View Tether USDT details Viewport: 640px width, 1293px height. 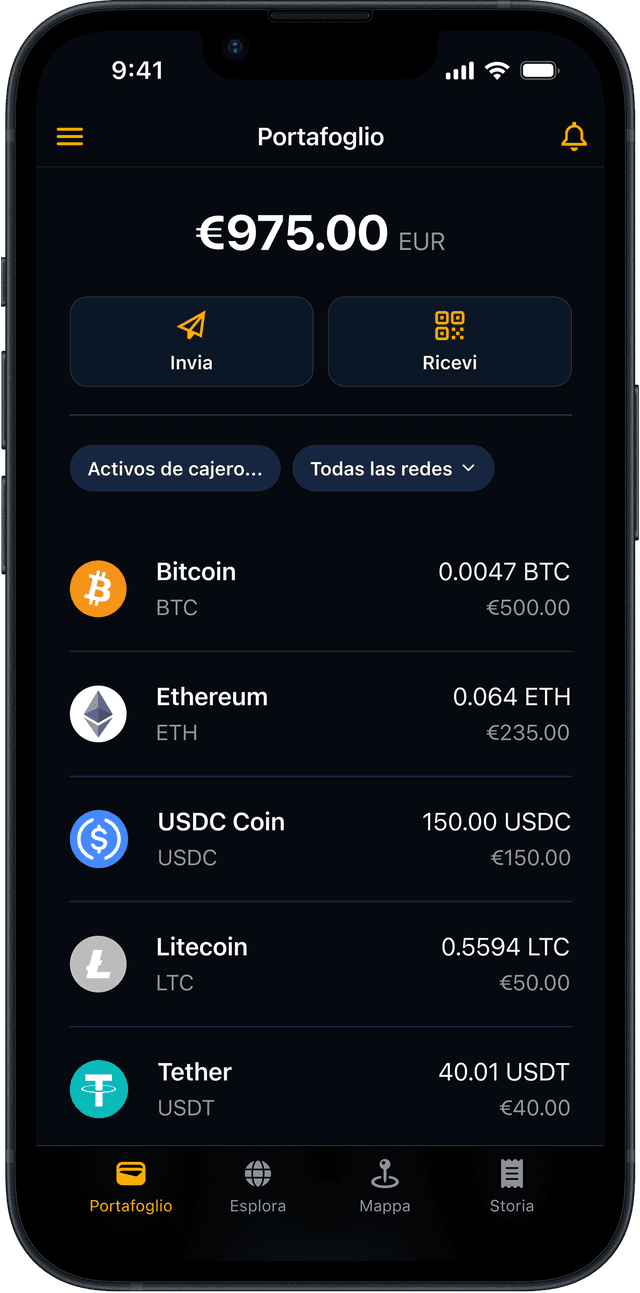(x=320, y=1089)
